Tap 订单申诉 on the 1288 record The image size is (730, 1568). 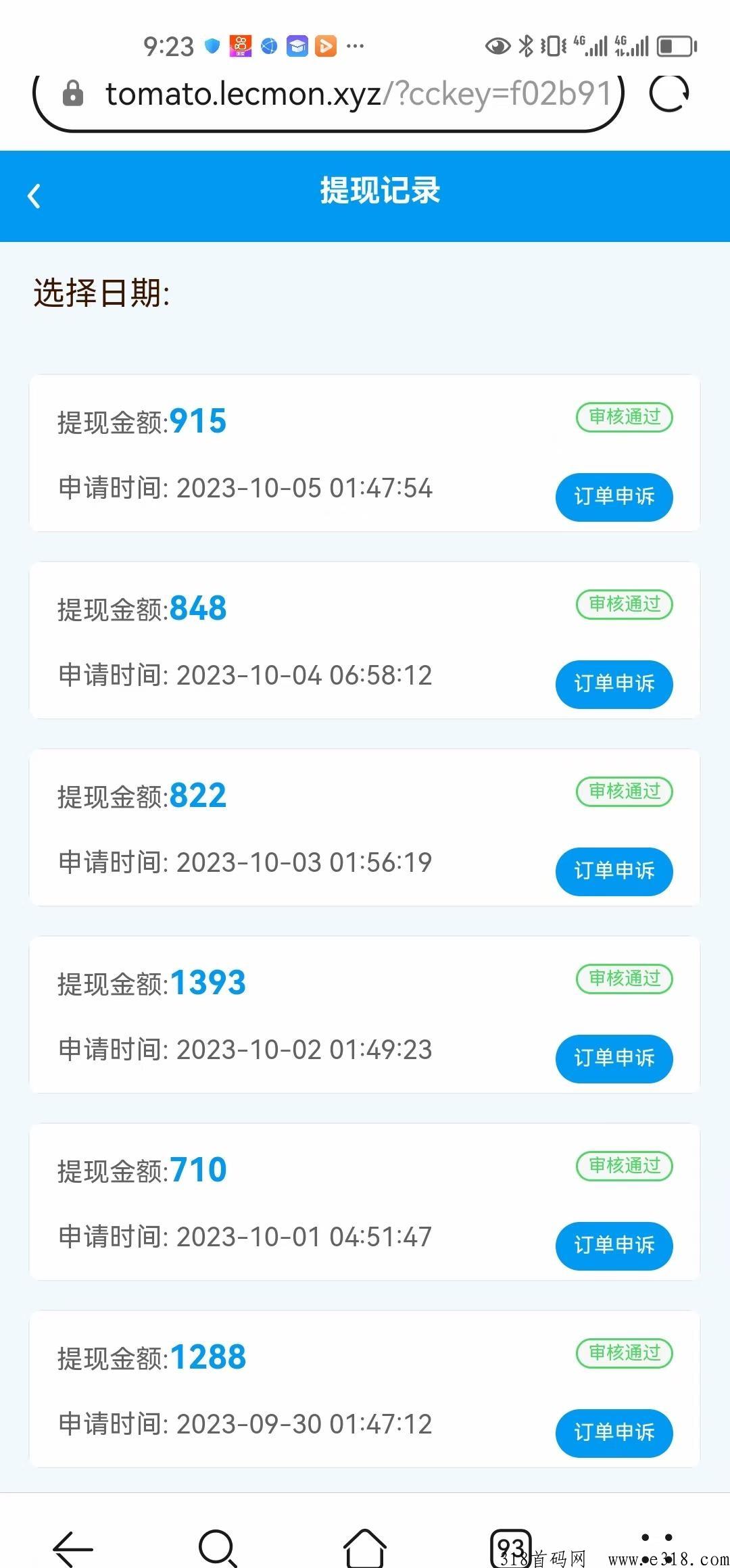(614, 1433)
